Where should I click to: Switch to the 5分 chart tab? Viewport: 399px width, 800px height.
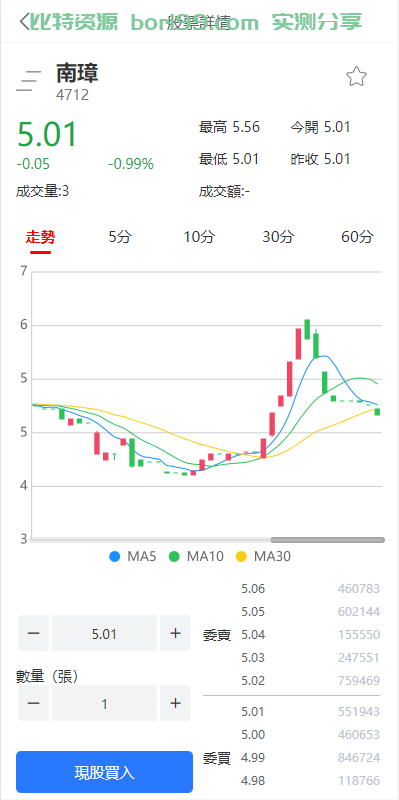coord(120,237)
